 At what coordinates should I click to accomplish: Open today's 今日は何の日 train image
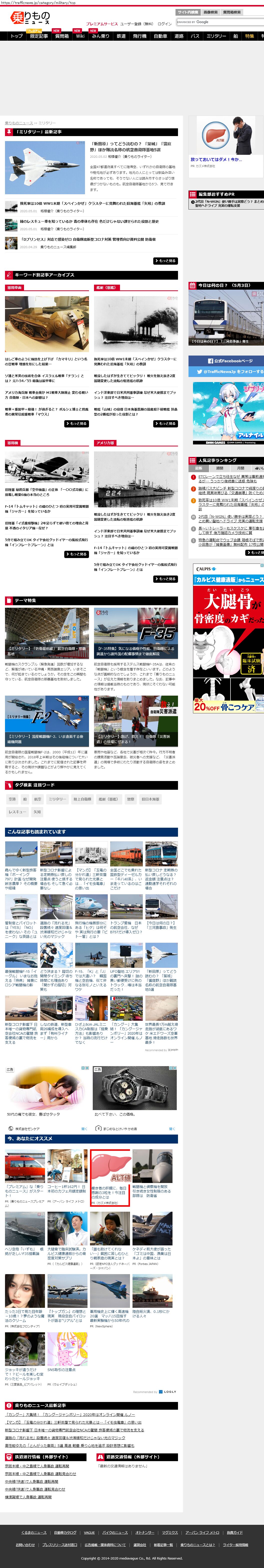[x=225, y=317]
